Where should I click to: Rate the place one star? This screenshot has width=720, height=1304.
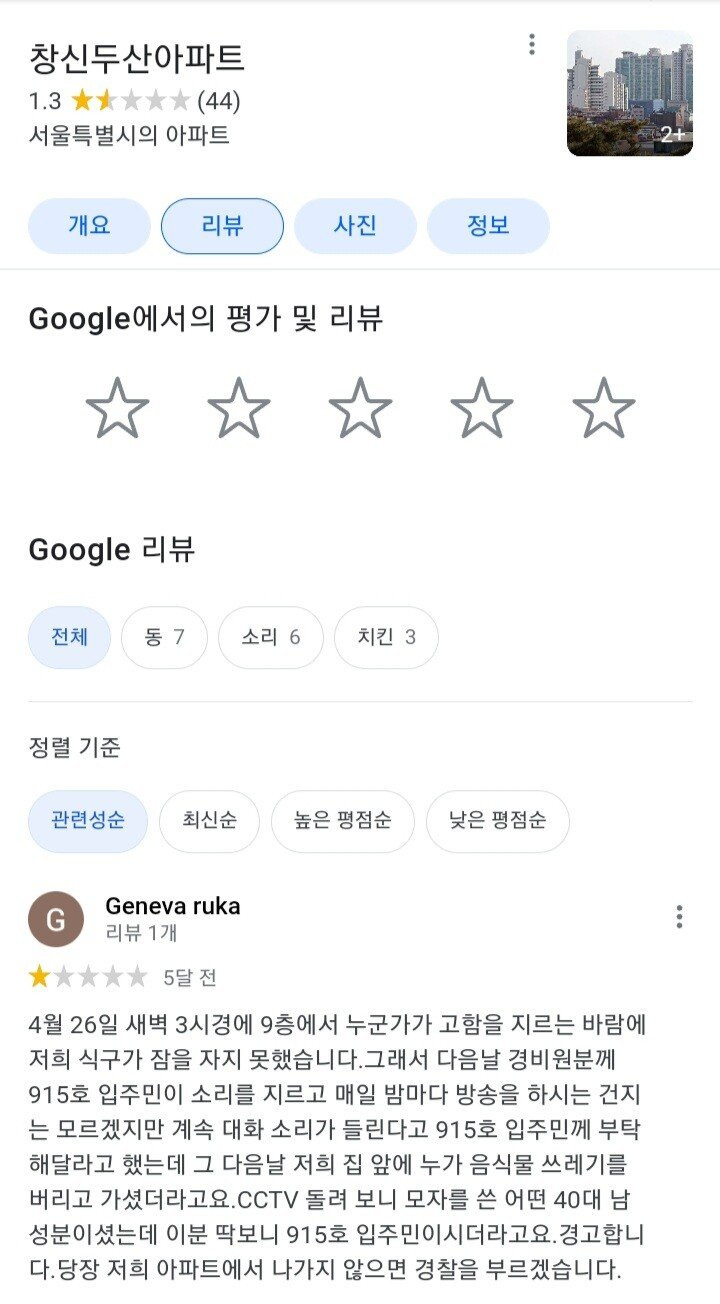pyautogui.click(x=117, y=408)
